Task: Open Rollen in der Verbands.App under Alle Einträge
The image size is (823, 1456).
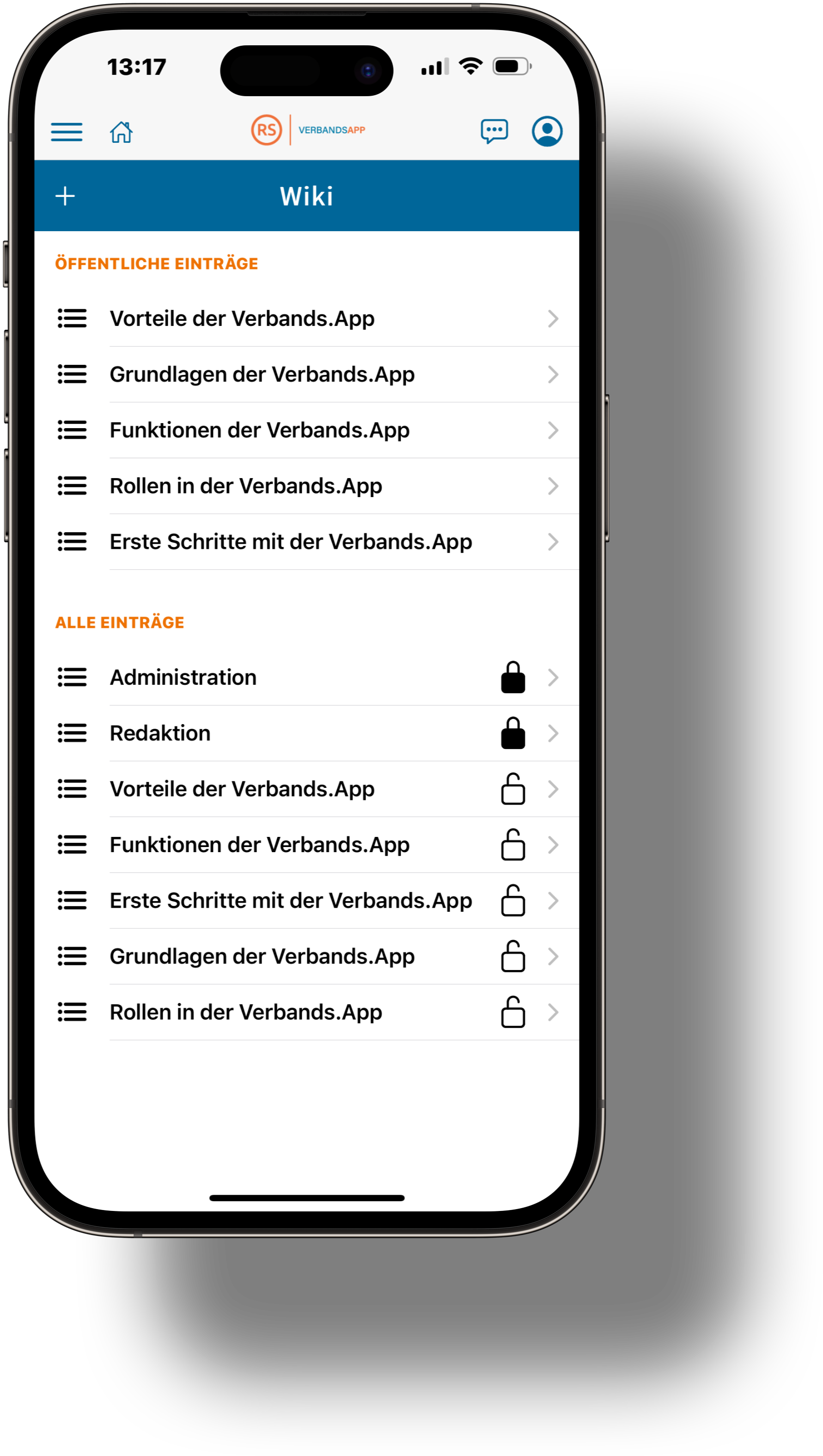Action: [x=305, y=1012]
